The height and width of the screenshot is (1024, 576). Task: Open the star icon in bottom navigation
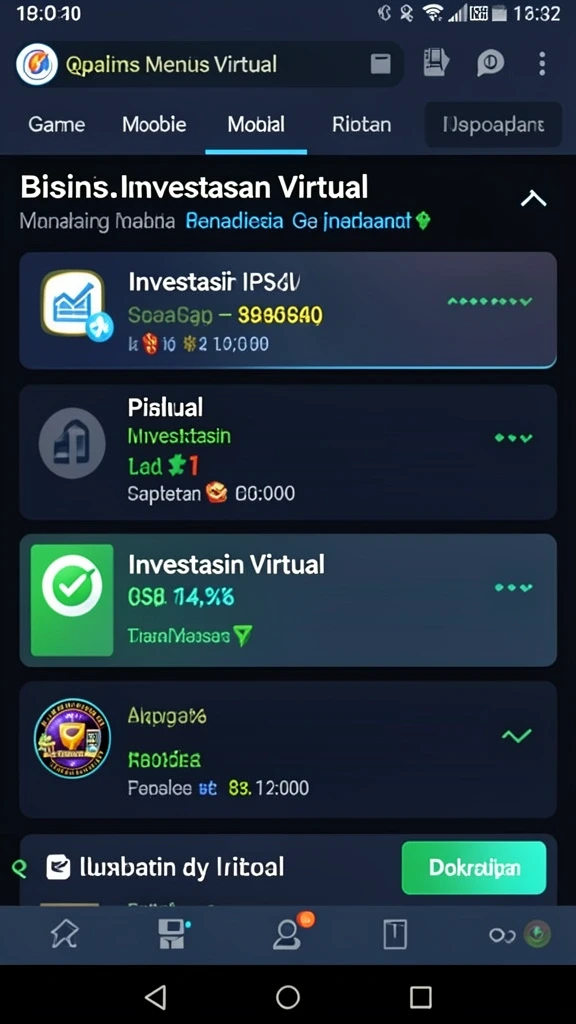[65, 935]
